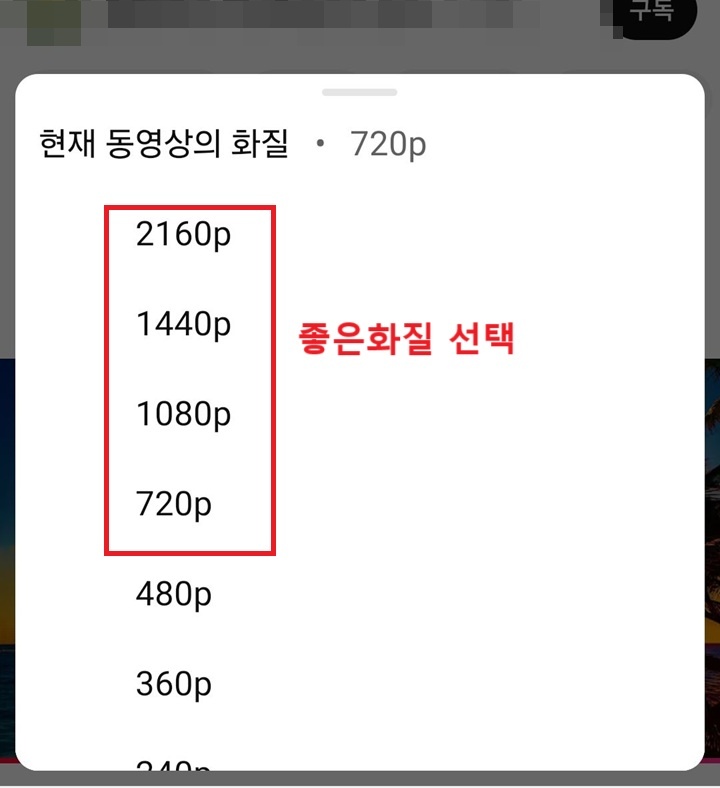Viewport: 720px width, 788px height.
Task: Tap the bullet dot between title and 720p
Action: pos(321,144)
